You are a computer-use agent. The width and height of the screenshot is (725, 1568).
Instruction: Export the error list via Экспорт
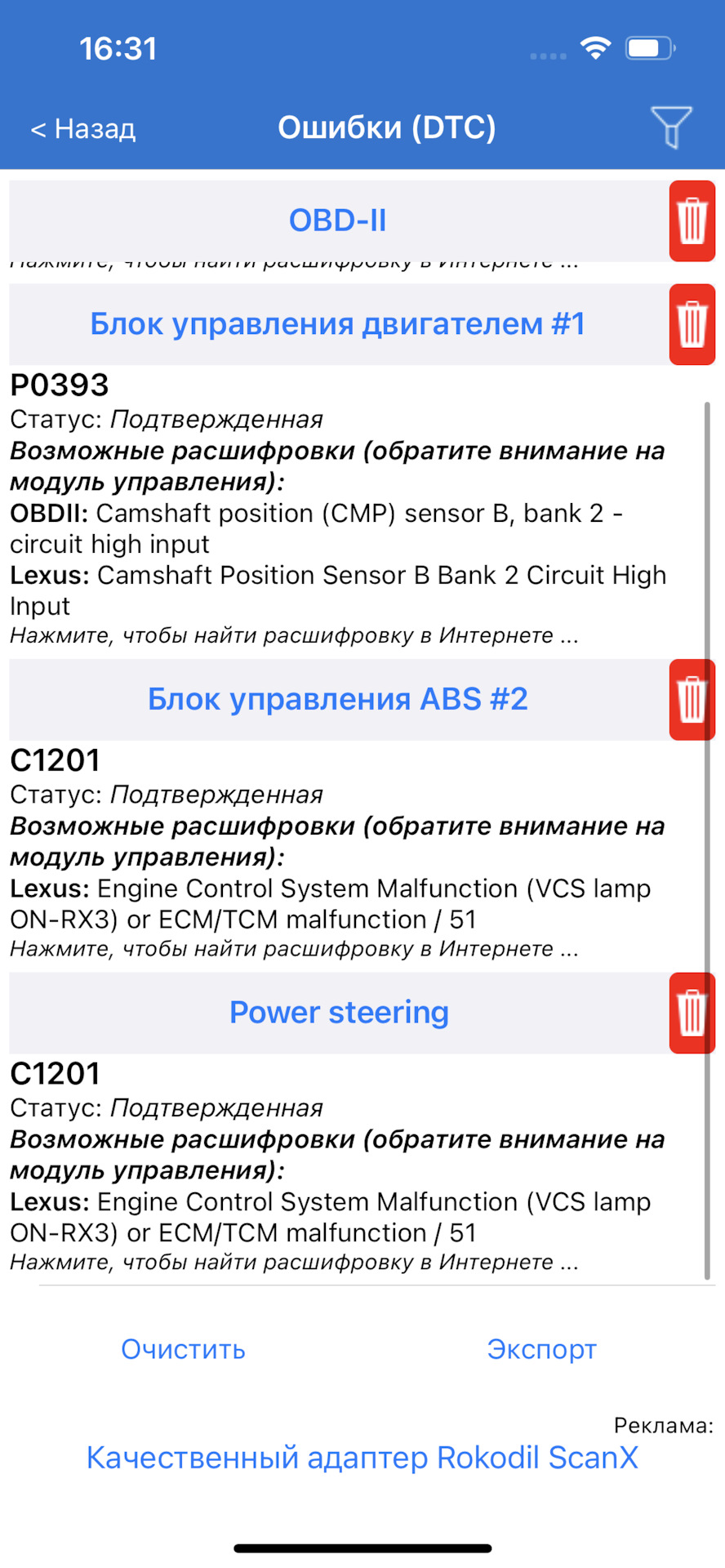[541, 1349]
